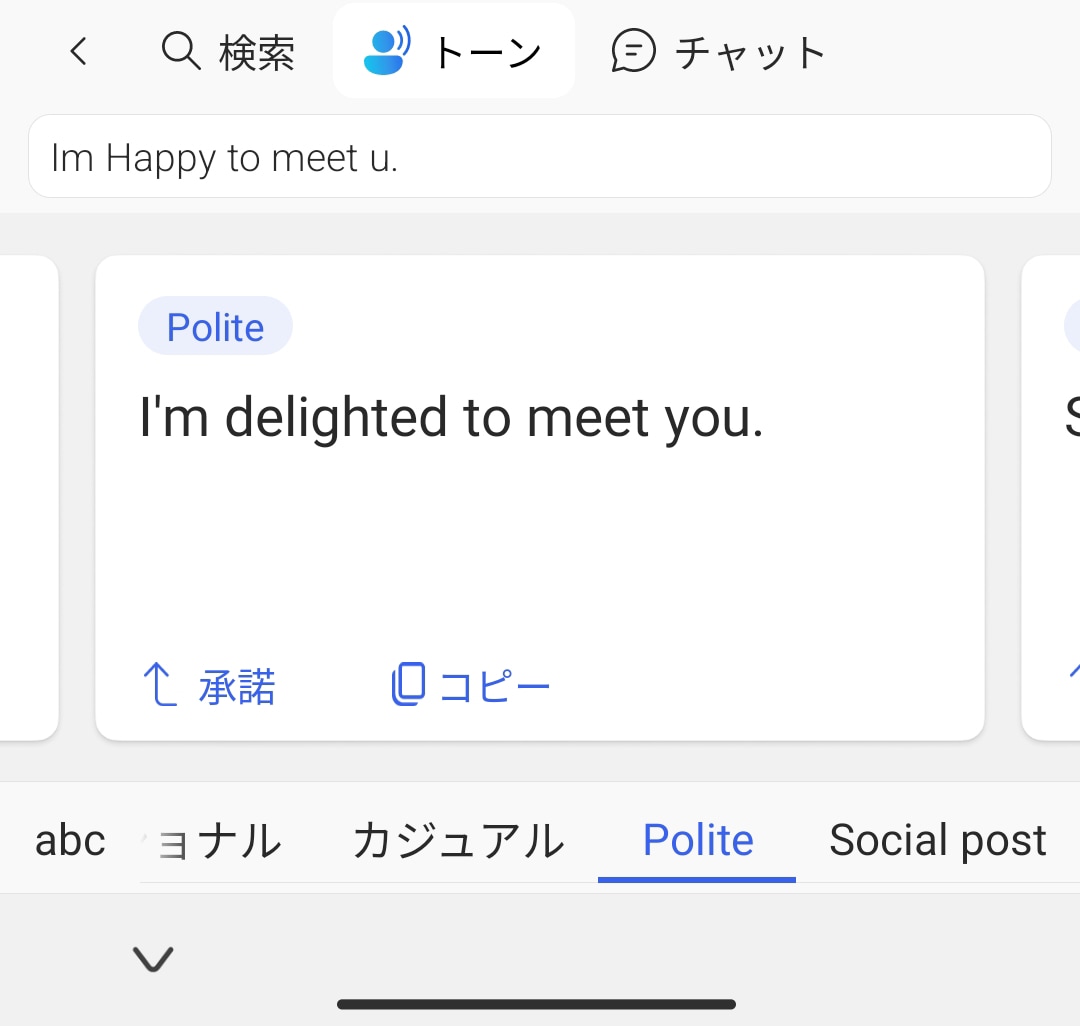Switch keyboard back to abc
1080x1026 pixels.
(70, 840)
